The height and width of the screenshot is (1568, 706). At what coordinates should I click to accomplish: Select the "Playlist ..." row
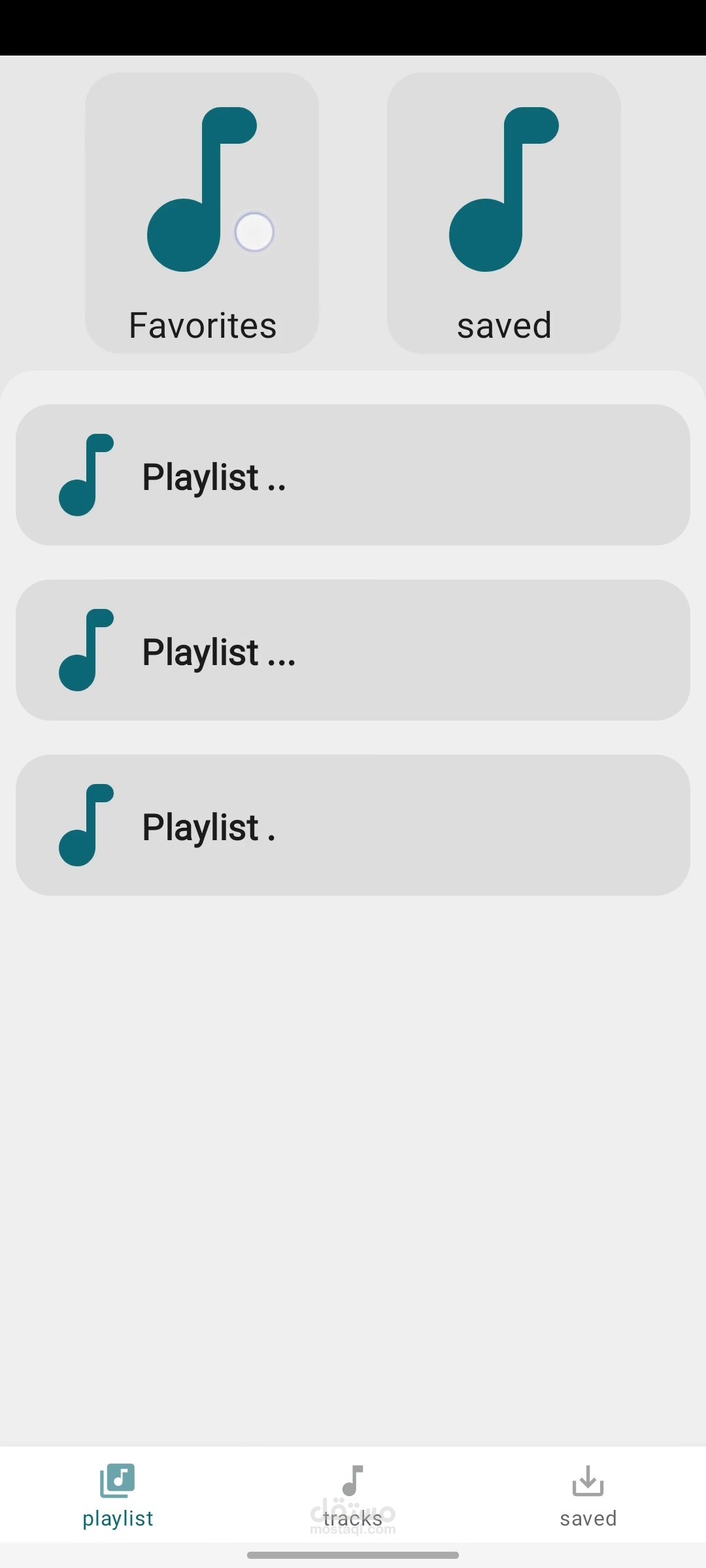(x=353, y=650)
